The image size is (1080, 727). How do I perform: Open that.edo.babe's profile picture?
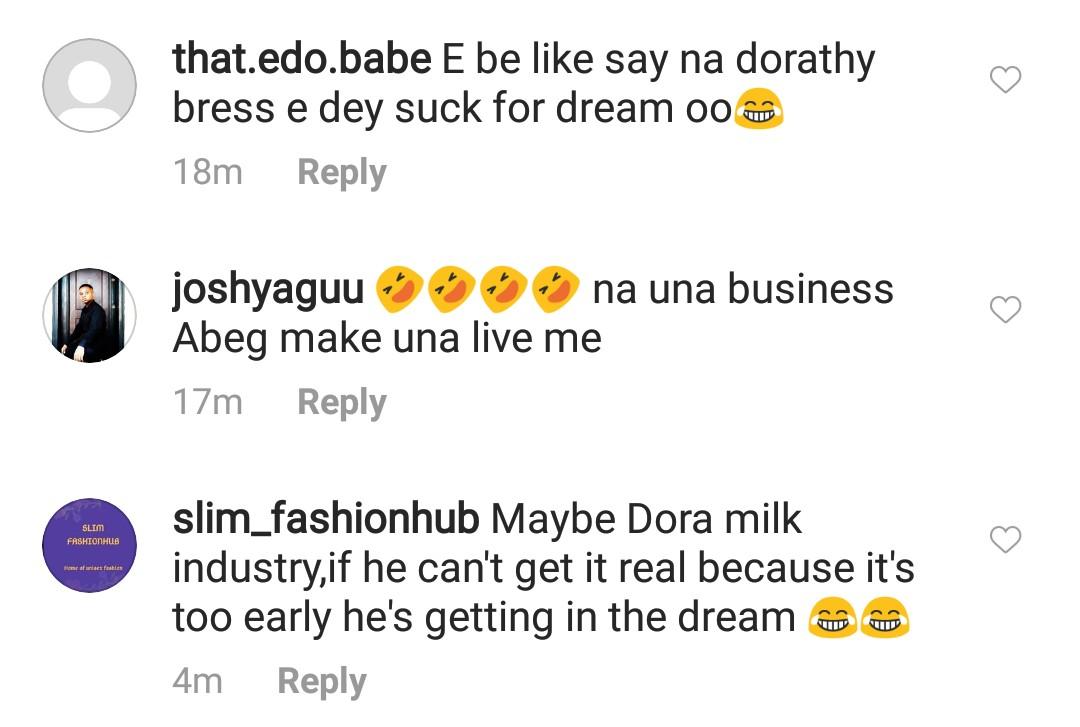point(89,85)
